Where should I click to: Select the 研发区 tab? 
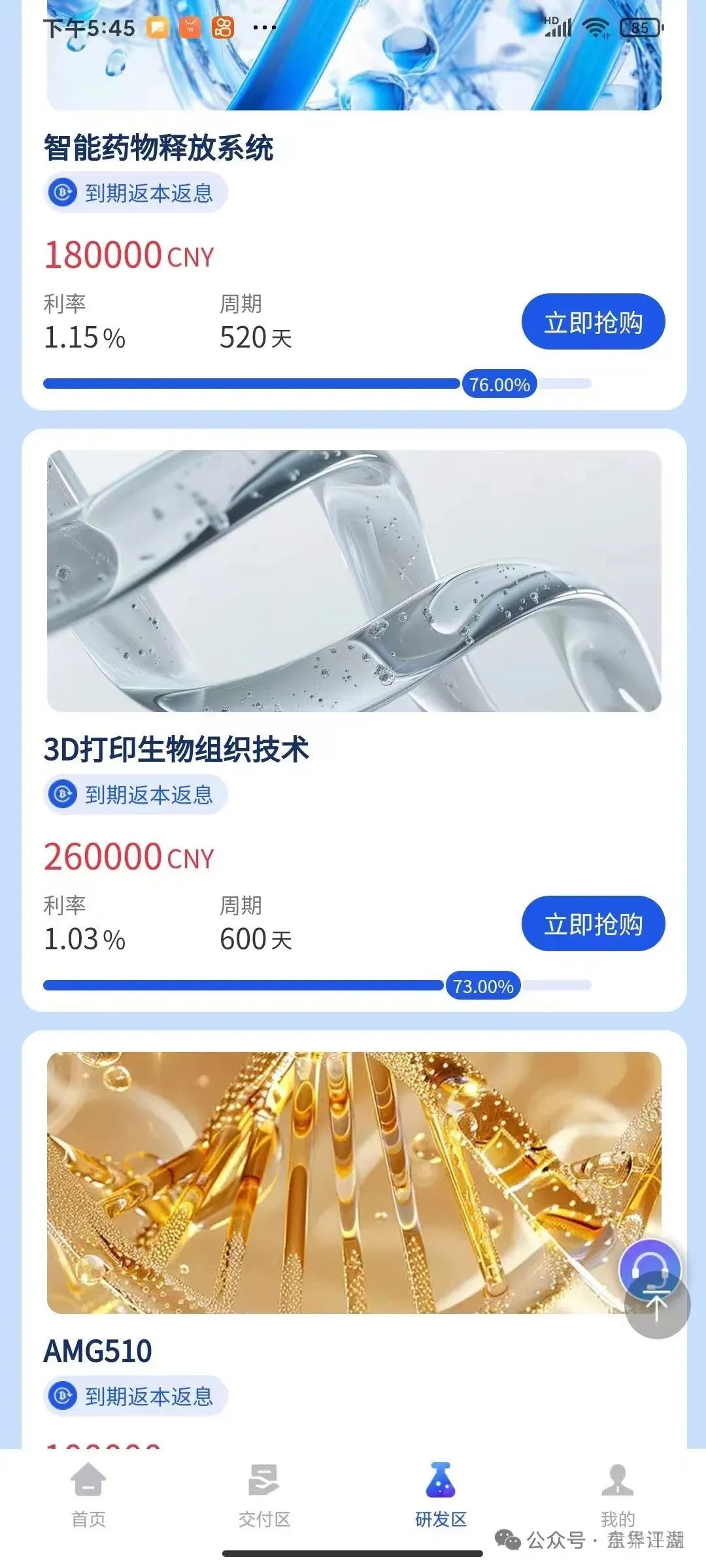point(441,1495)
